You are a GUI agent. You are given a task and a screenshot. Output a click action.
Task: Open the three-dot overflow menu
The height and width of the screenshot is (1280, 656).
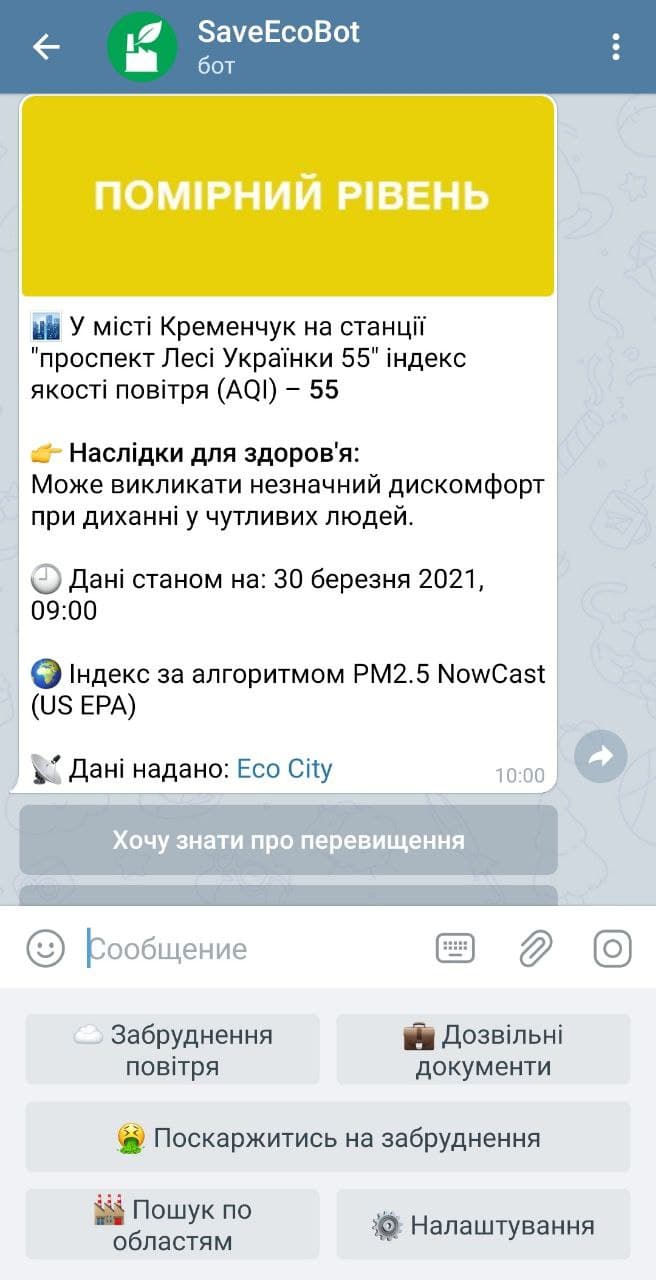616,46
